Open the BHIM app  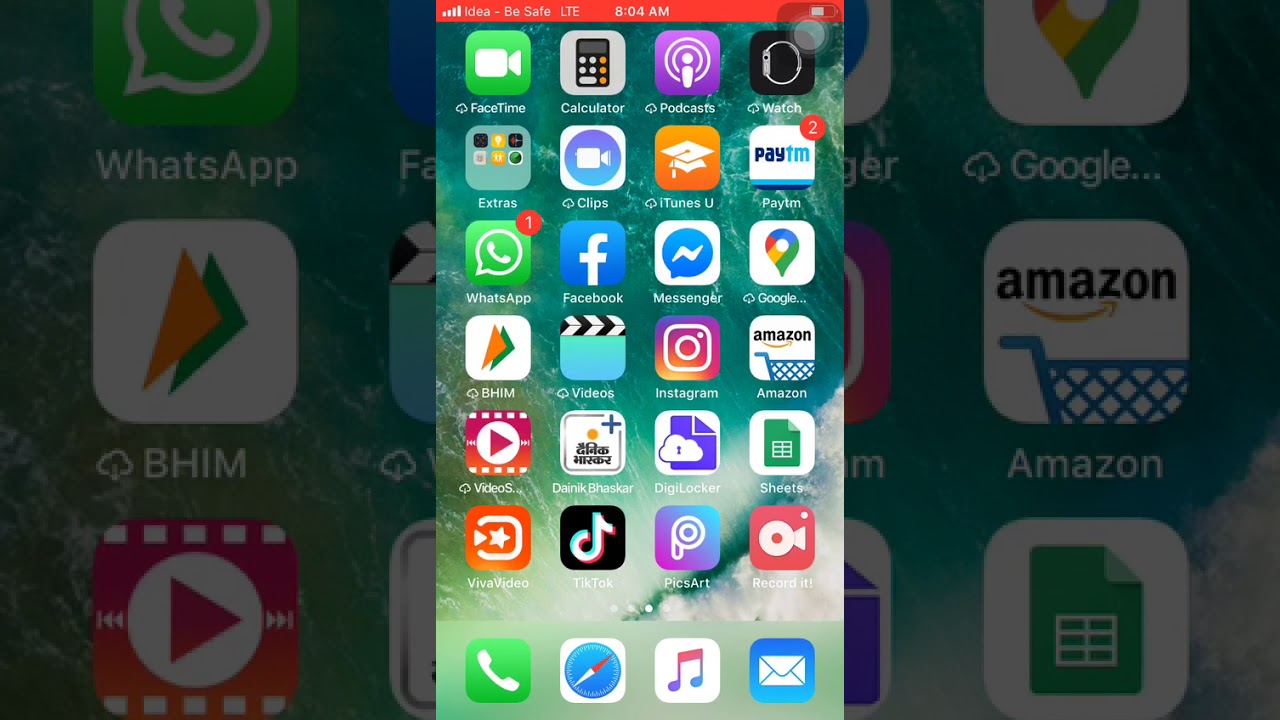click(498, 348)
